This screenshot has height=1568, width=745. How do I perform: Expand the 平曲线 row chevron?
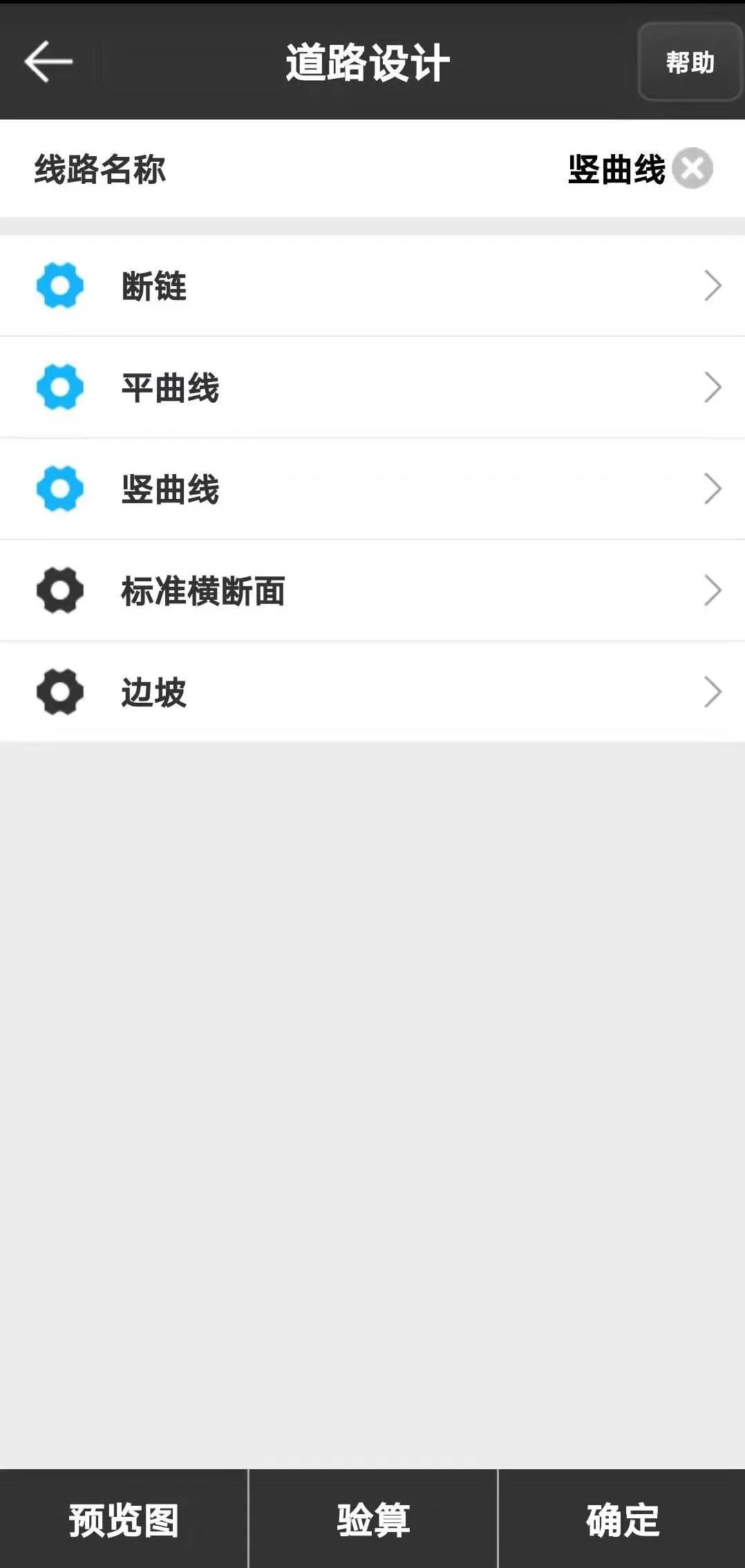[x=713, y=387]
